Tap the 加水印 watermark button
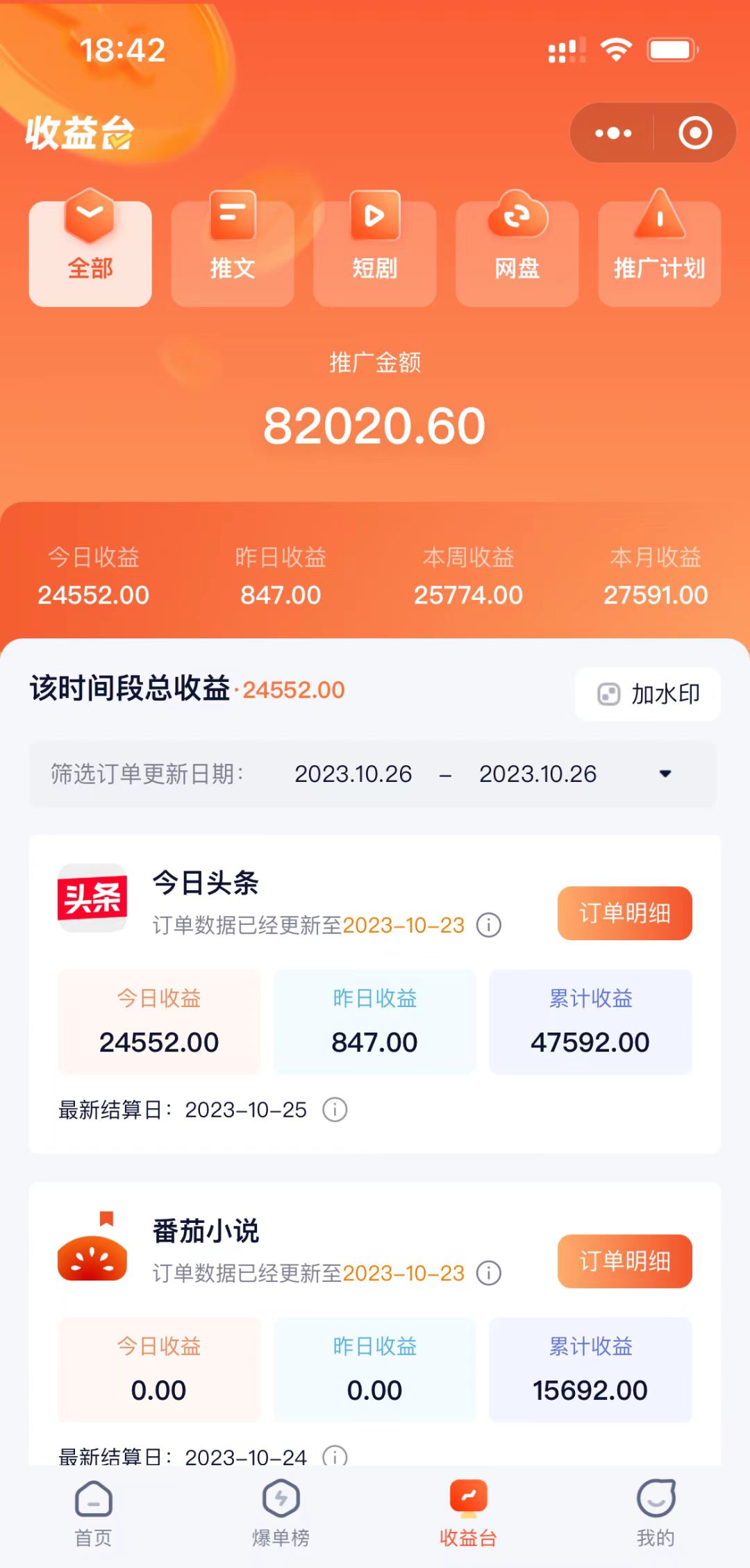Screen dimensions: 750x1568 648,694
